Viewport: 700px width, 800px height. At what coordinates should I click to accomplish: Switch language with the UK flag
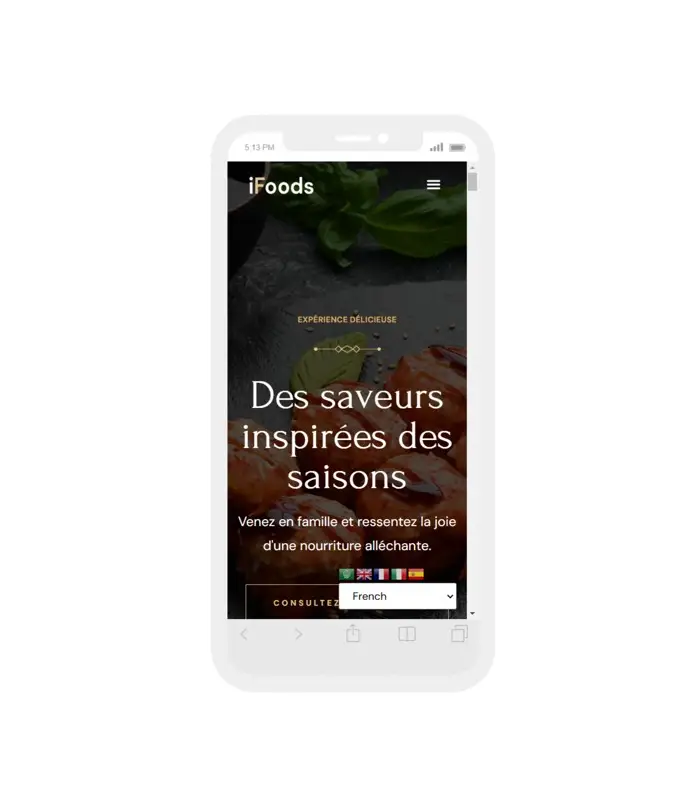point(364,574)
